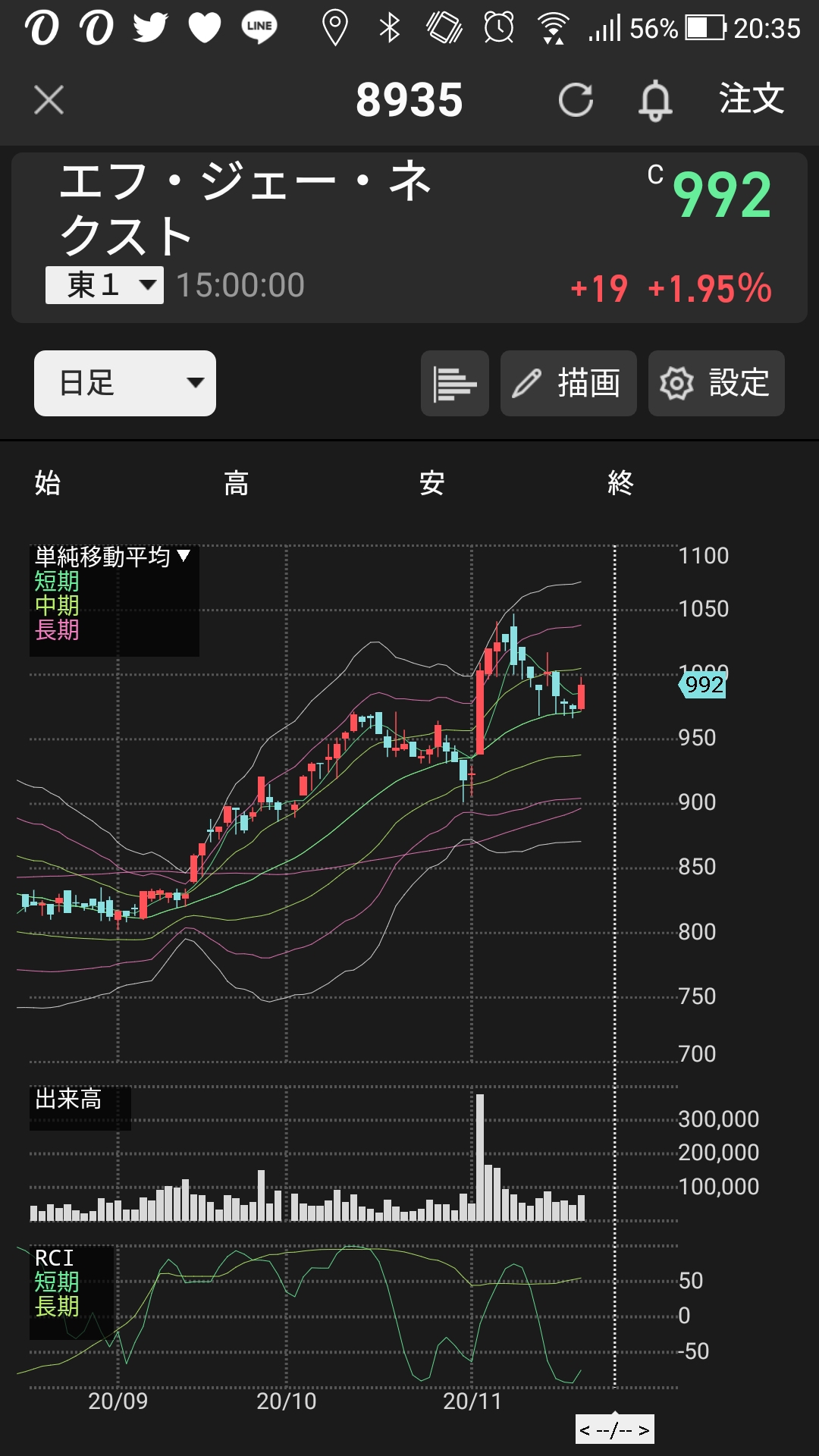Image resolution: width=819 pixels, height=1456 pixels.
Task: Open the price alert bell
Action: [655, 100]
